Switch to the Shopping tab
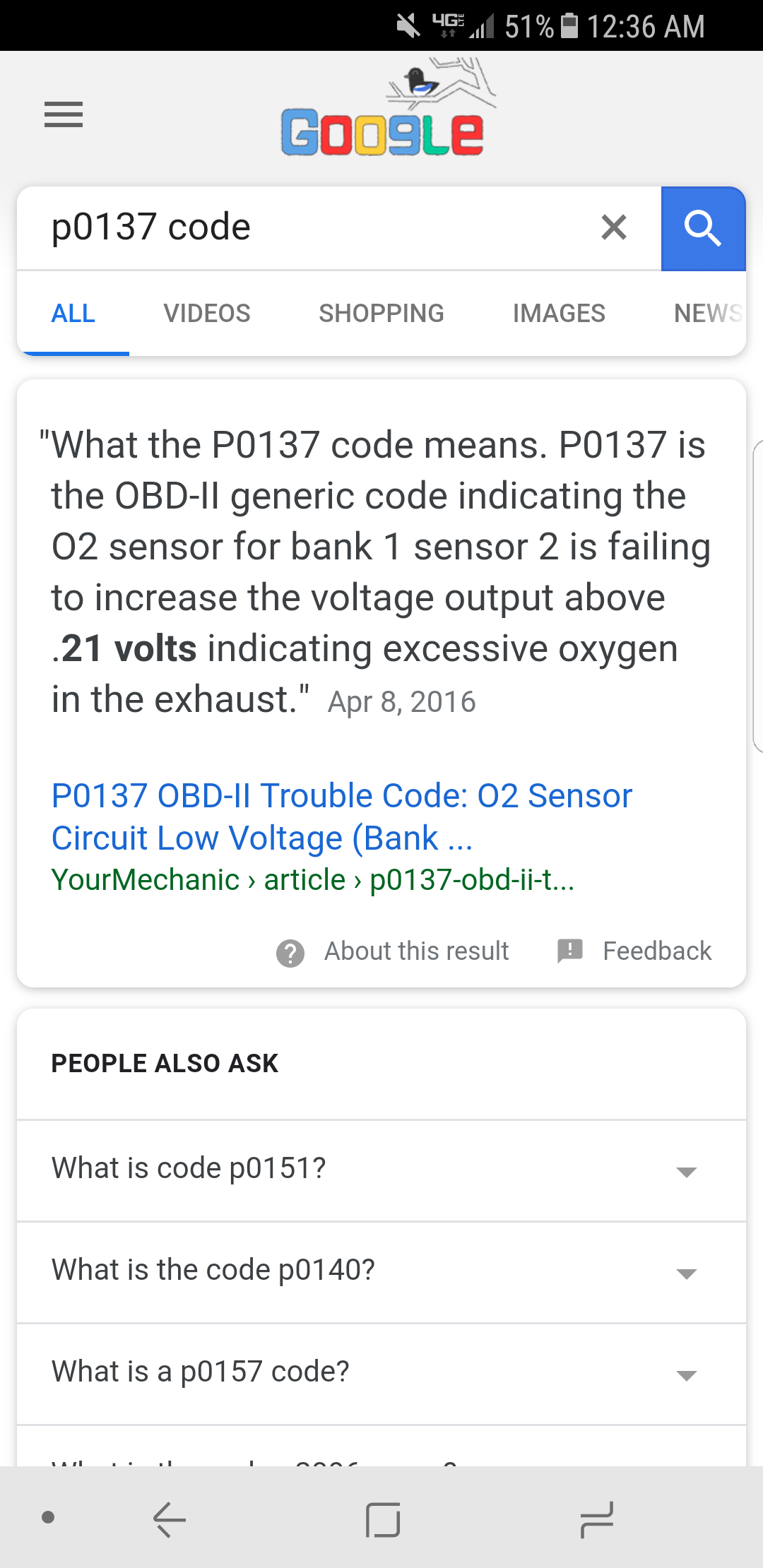This screenshot has height=1568, width=763. coord(381,313)
